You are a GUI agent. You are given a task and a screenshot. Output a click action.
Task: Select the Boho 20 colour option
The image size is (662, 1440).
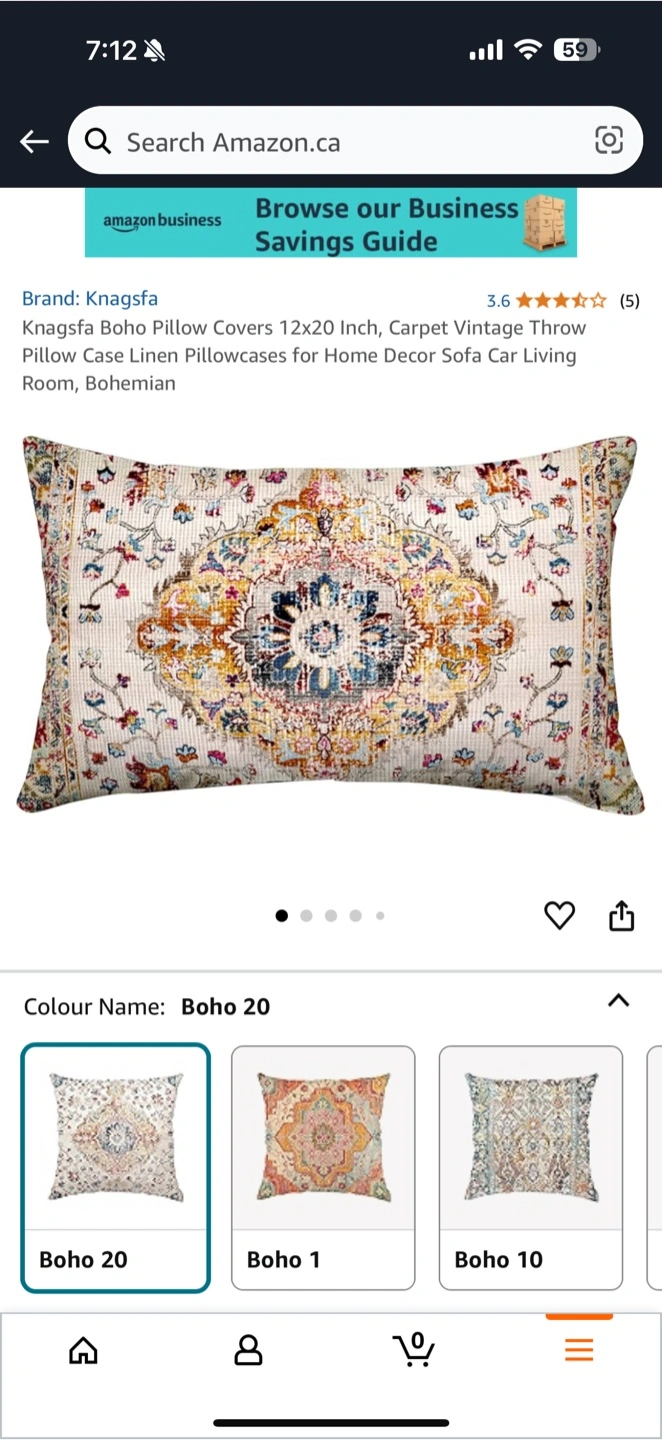(116, 1168)
